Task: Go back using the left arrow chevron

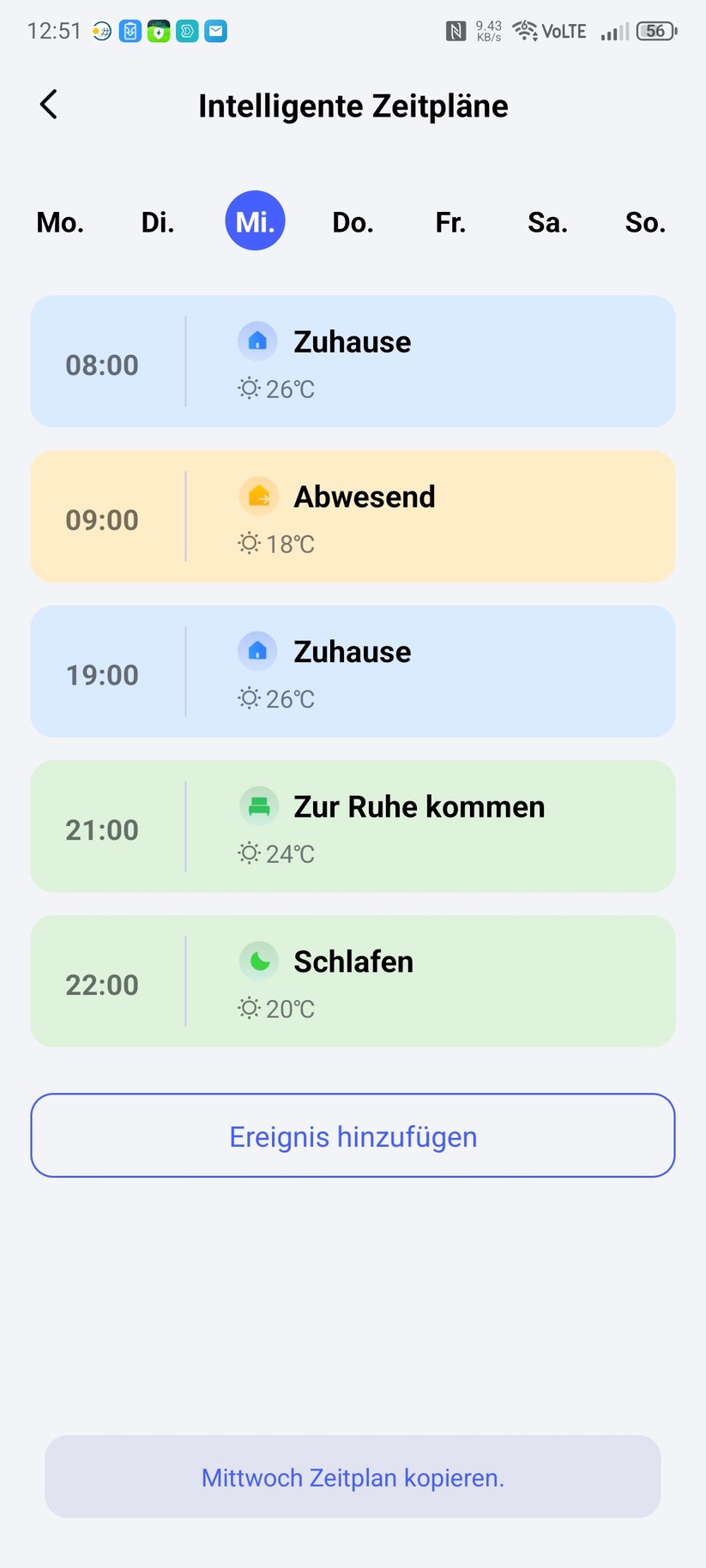Action: coord(48,105)
